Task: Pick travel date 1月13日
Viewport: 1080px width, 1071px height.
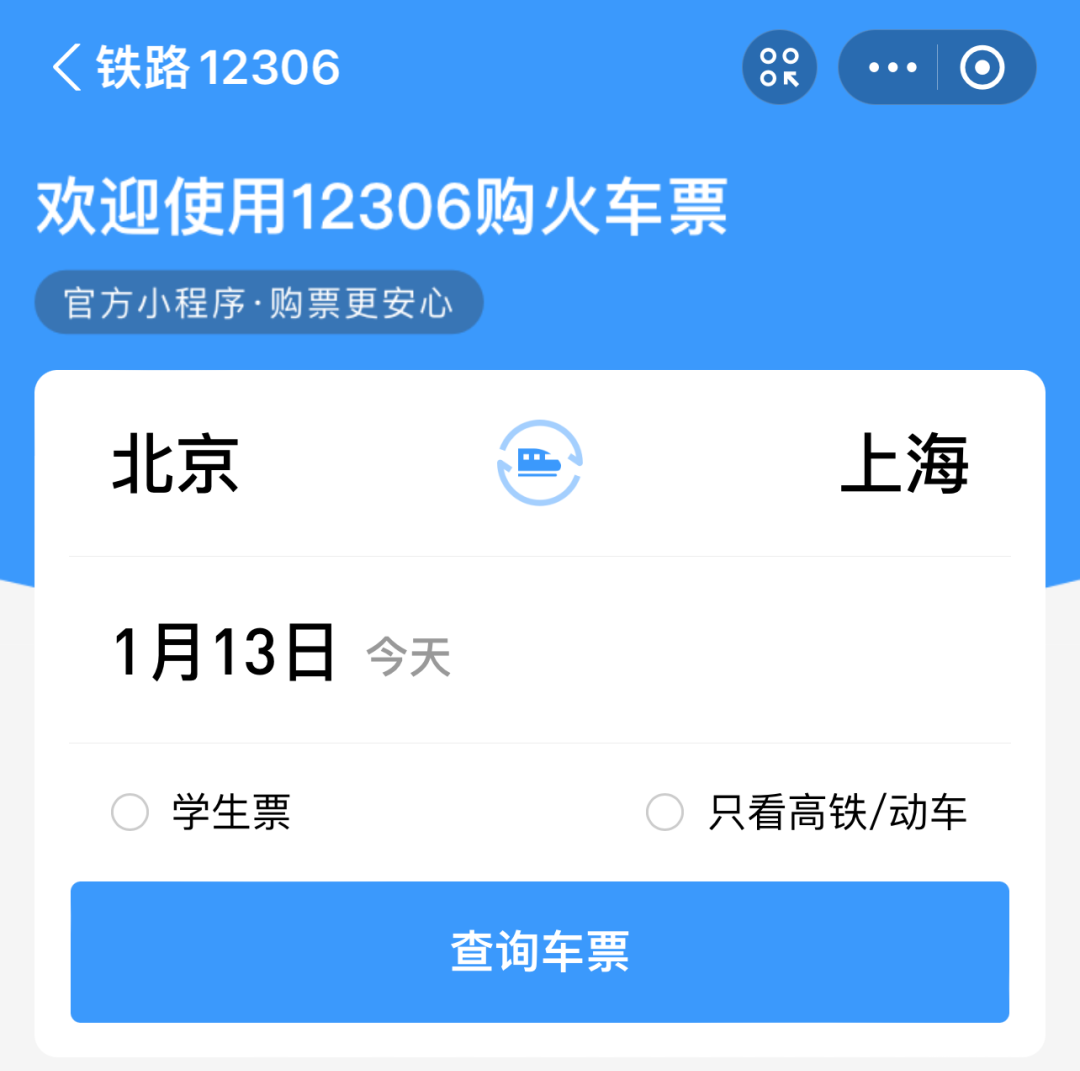Action: point(225,652)
